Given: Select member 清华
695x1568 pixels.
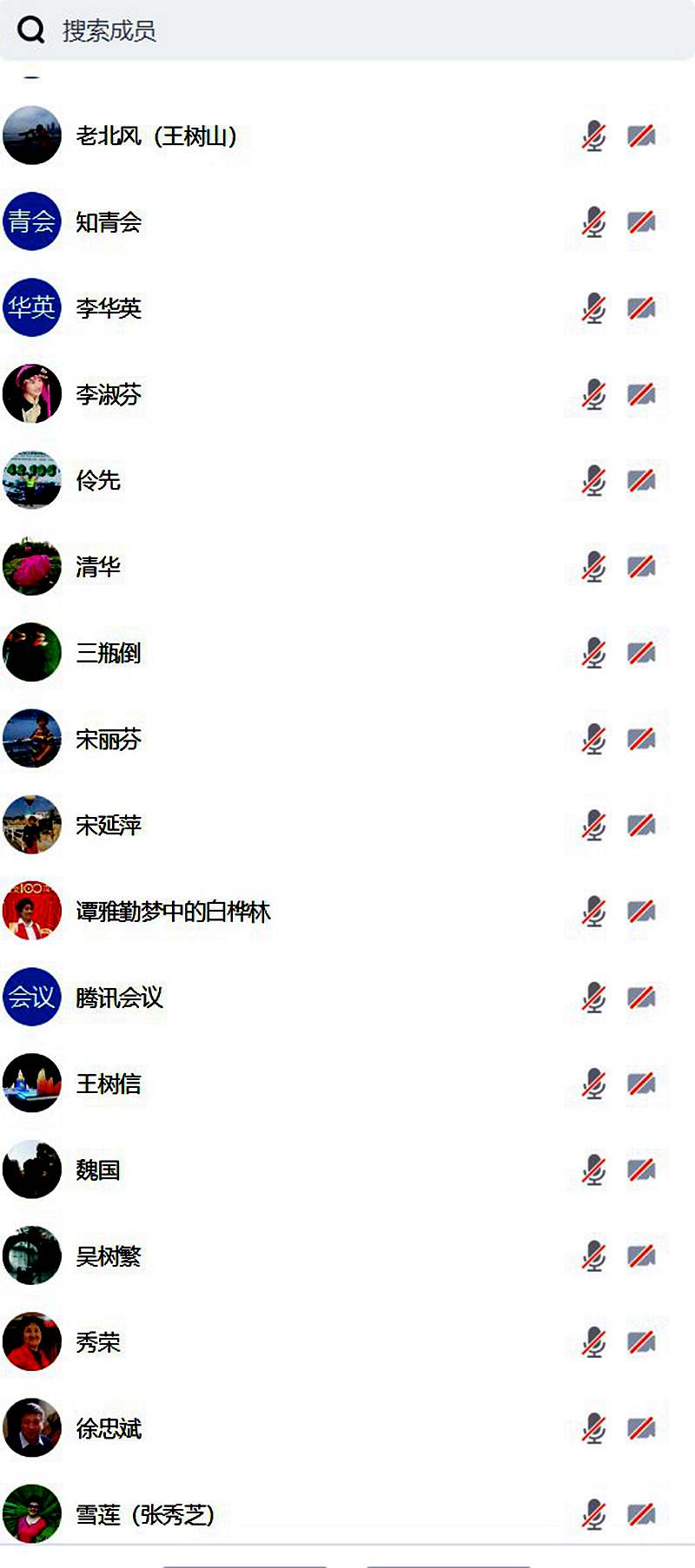Looking at the screenshot, I should 98,567.
